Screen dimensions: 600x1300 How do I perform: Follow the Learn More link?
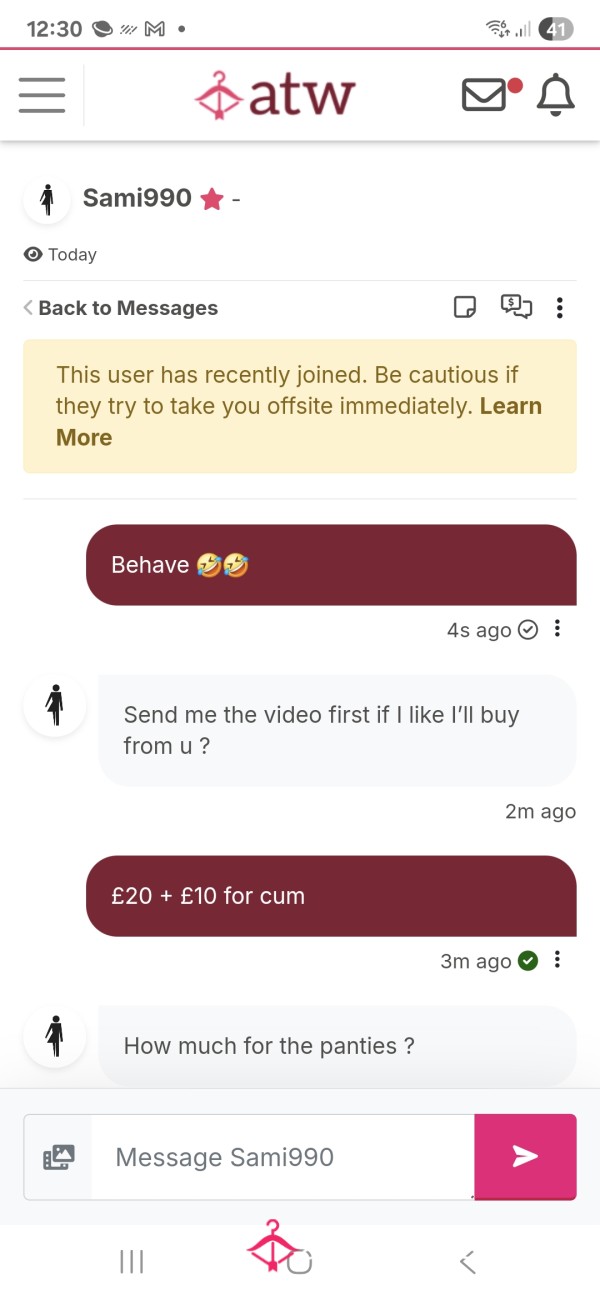click(x=299, y=421)
